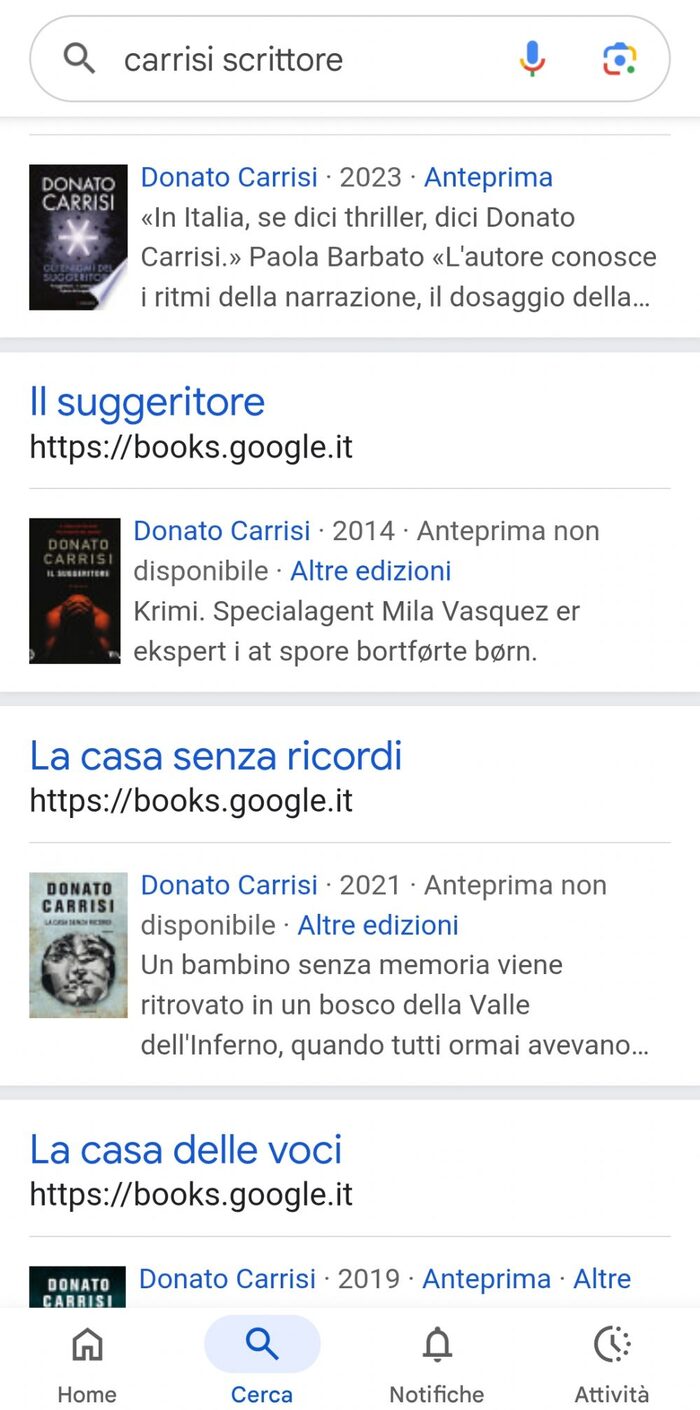700x1410 pixels.
Task: Open Google Lens camera search
Action: [619, 59]
